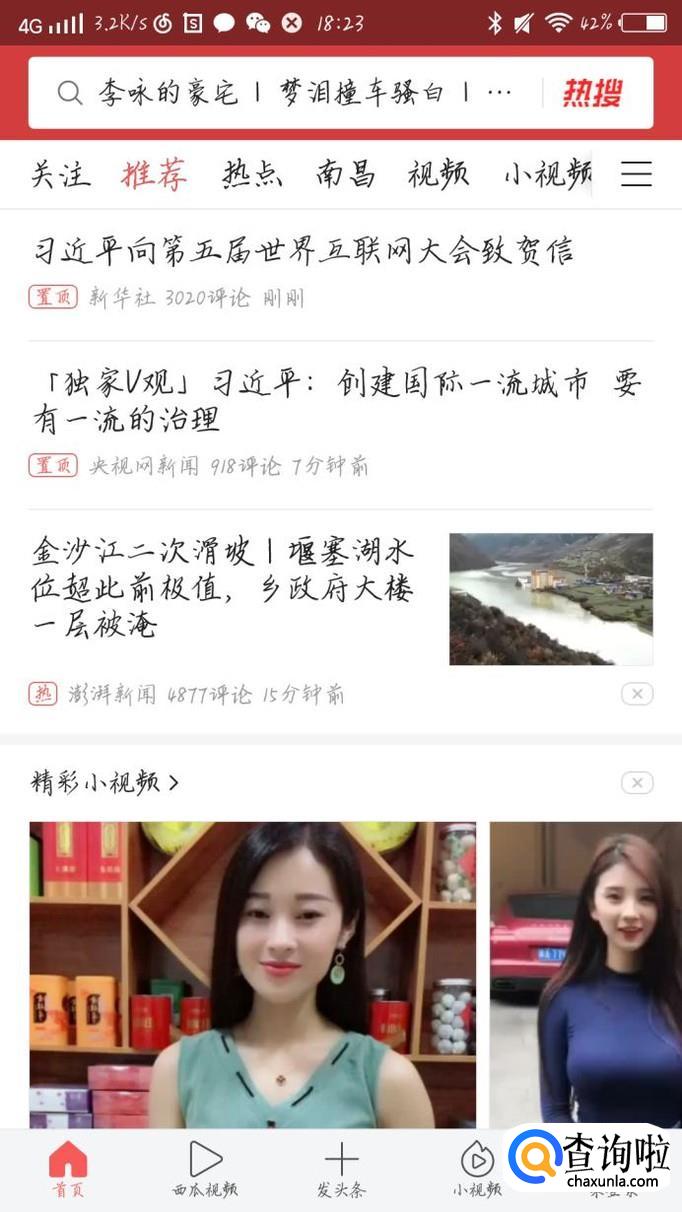This screenshot has width=682, height=1212.
Task: Select the 推荐 tab
Action: 154,174
